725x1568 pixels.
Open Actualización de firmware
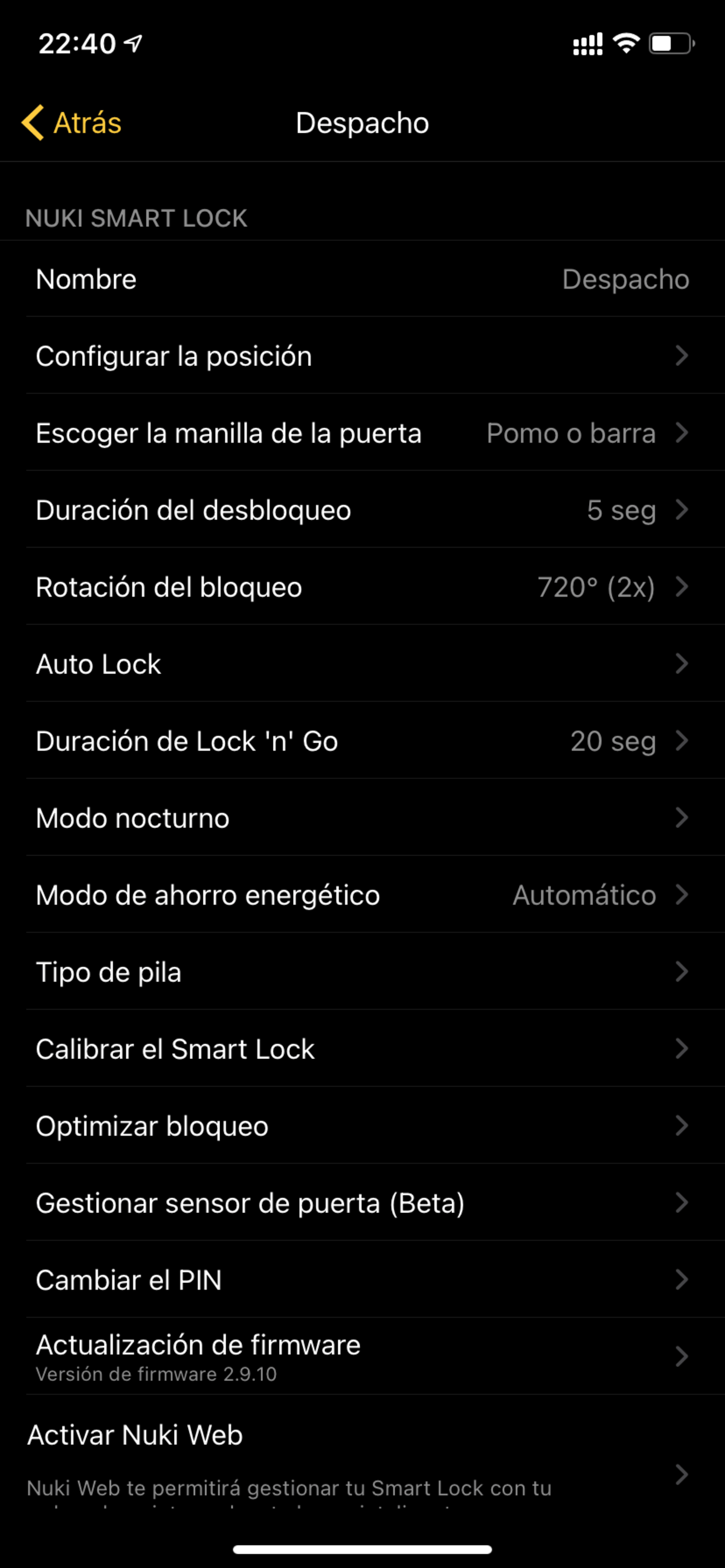click(362, 1357)
